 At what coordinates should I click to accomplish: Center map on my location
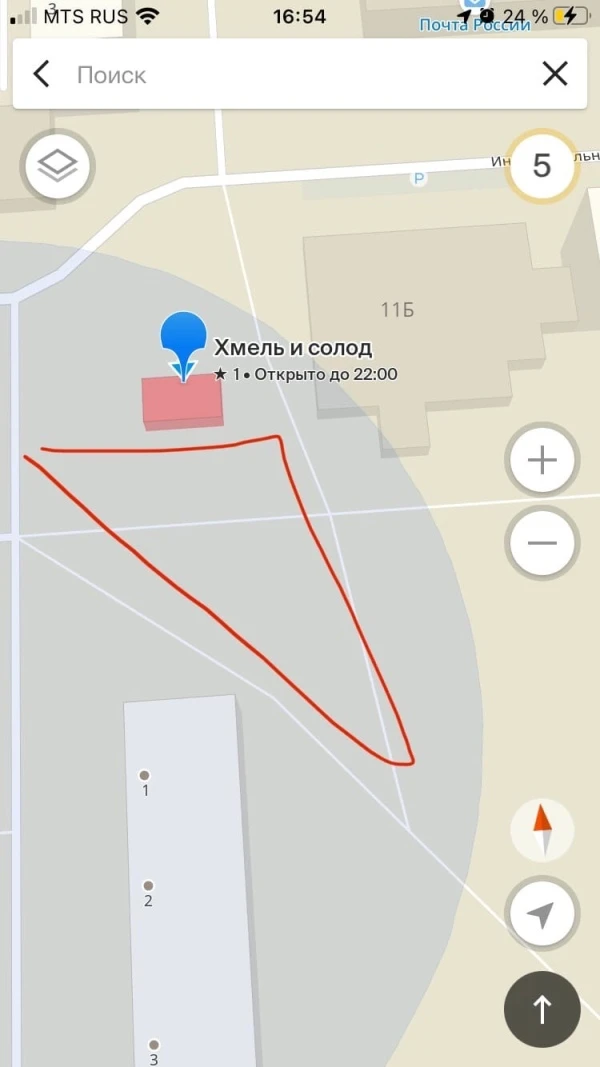(x=541, y=913)
